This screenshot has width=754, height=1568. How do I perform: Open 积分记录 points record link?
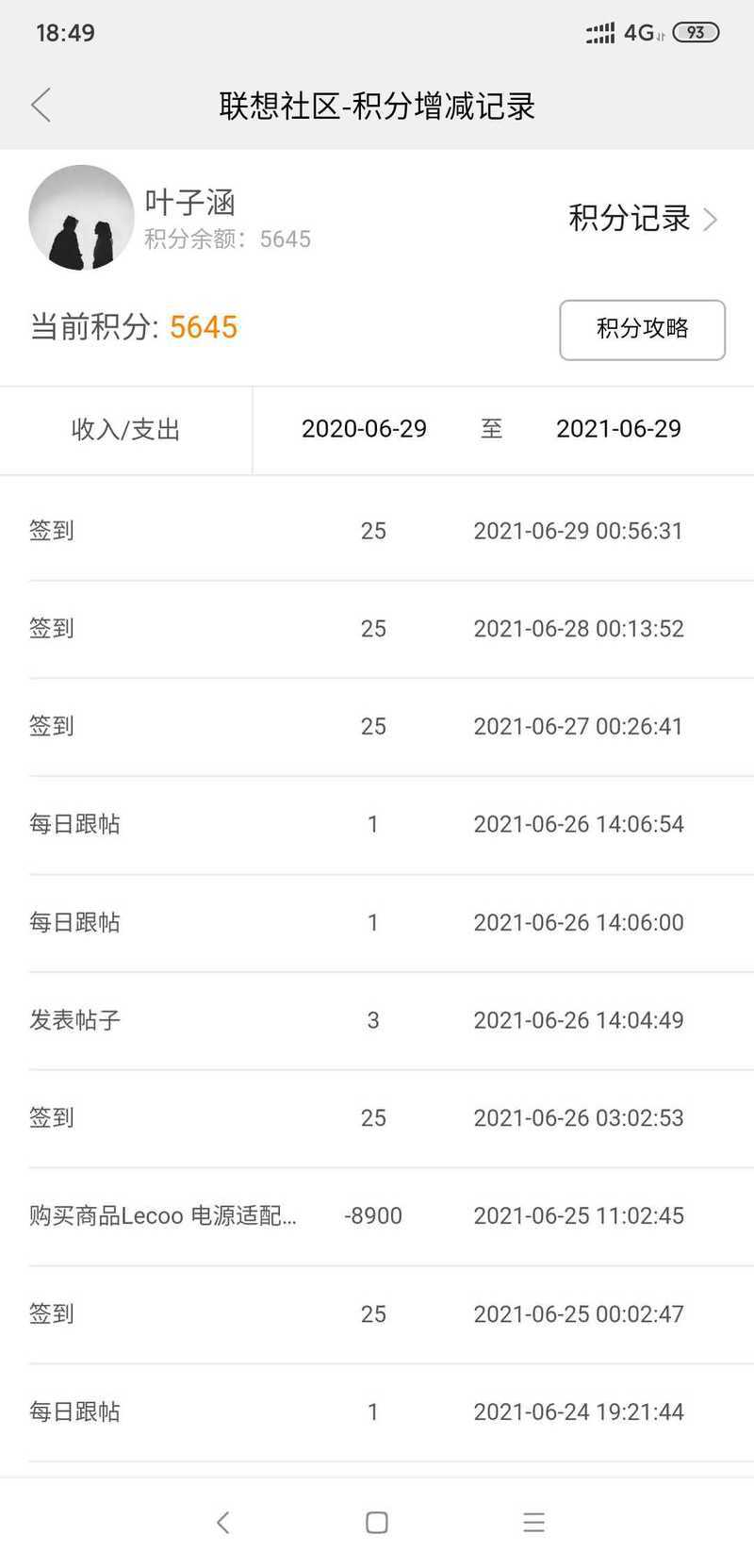pos(644,219)
